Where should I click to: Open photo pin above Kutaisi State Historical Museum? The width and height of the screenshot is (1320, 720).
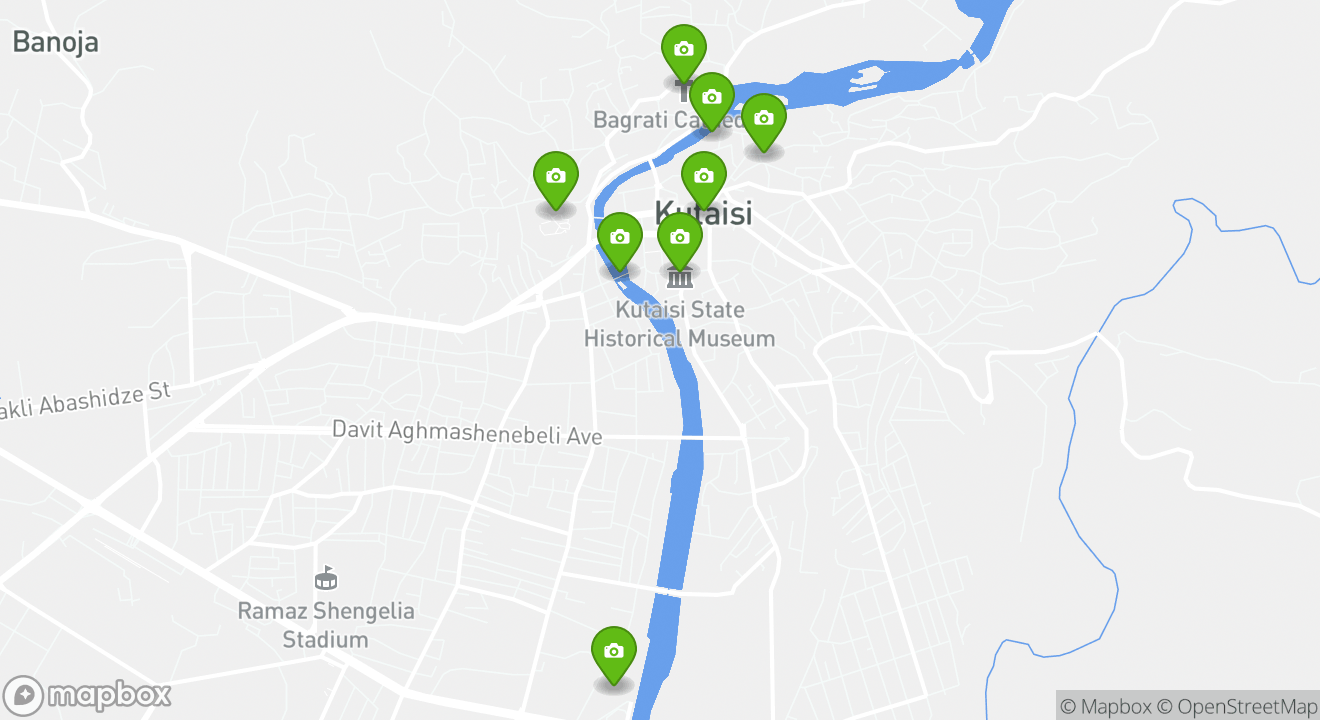pyautogui.click(x=680, y=238)
